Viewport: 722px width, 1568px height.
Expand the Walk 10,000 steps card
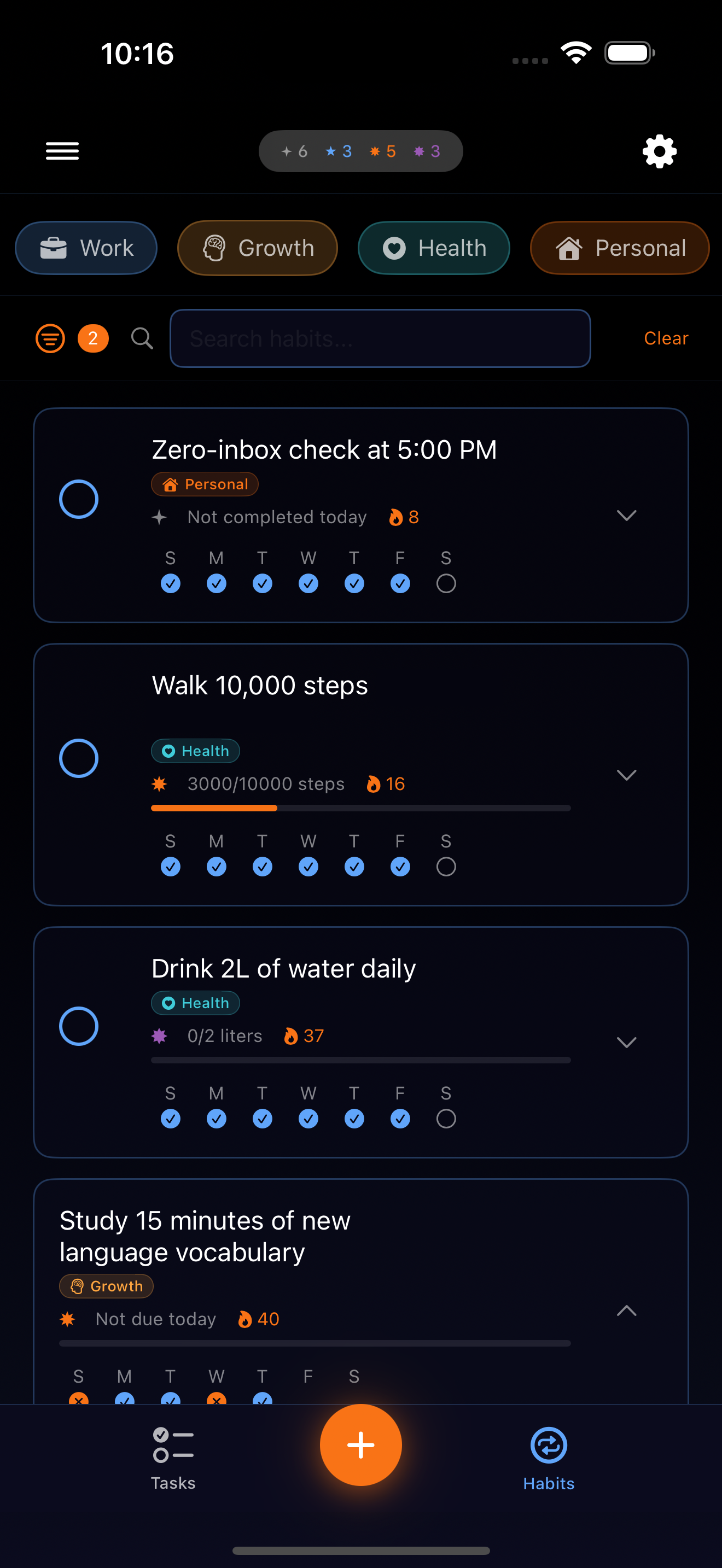pyautogui.click(x=627, y=775)
